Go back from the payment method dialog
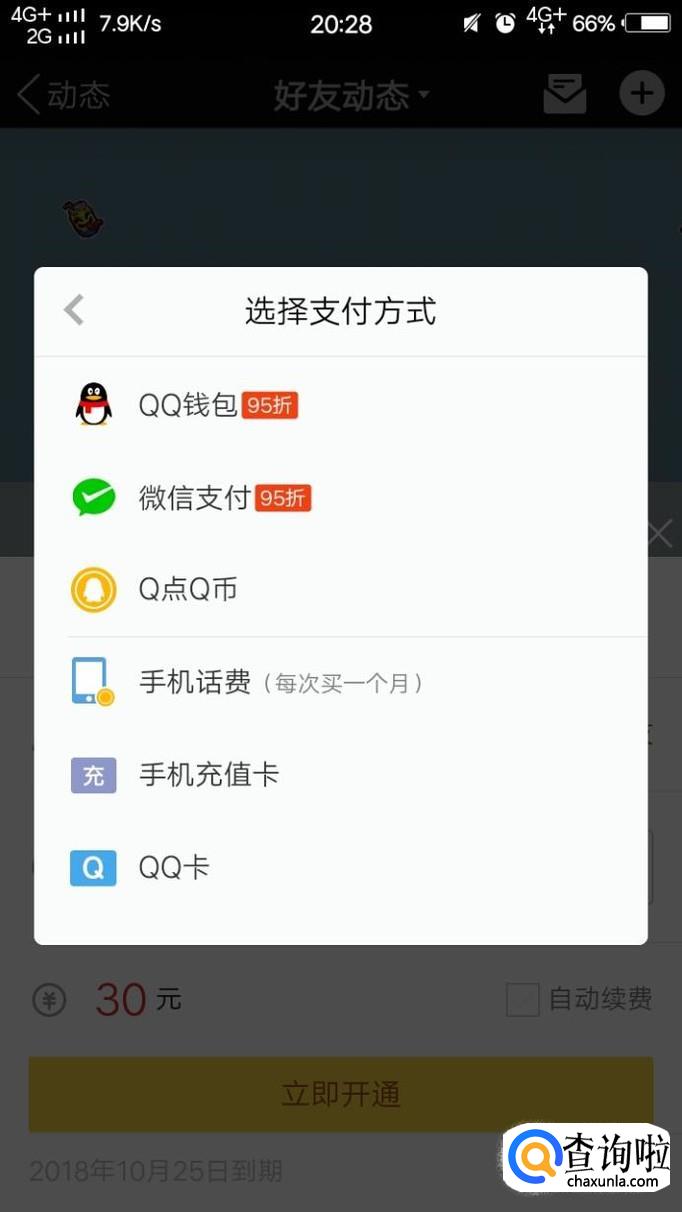 click(74, 310)
